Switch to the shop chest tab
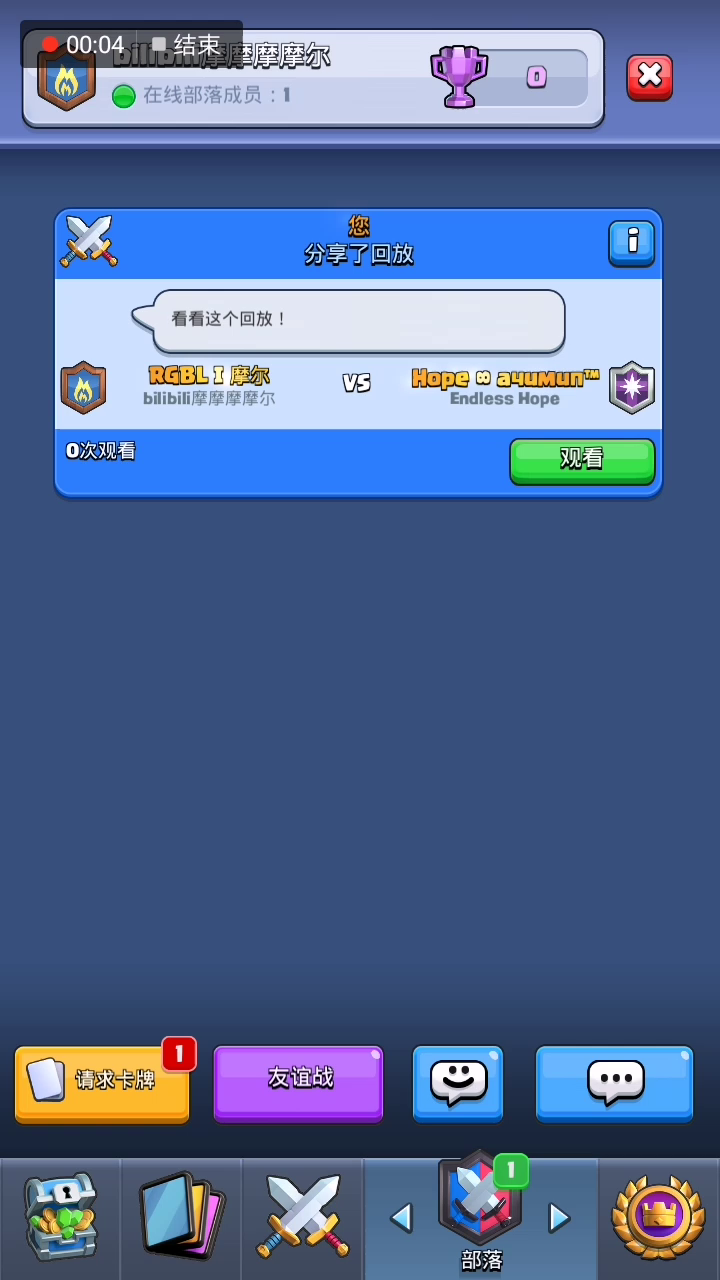The image size is (720, 1280). click(x=61, y=1218)
